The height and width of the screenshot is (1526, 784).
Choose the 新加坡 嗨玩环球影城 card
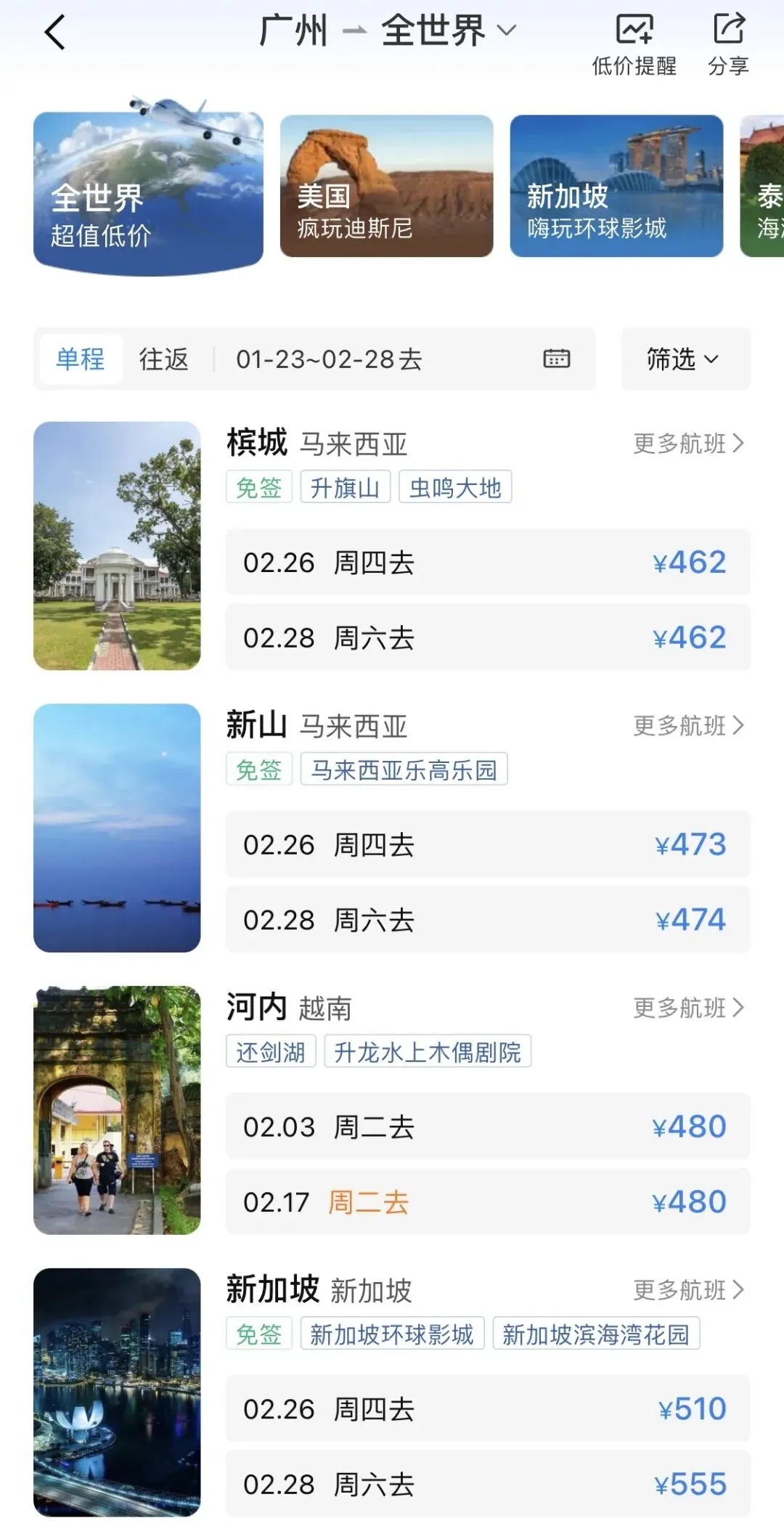pos(616,186)
